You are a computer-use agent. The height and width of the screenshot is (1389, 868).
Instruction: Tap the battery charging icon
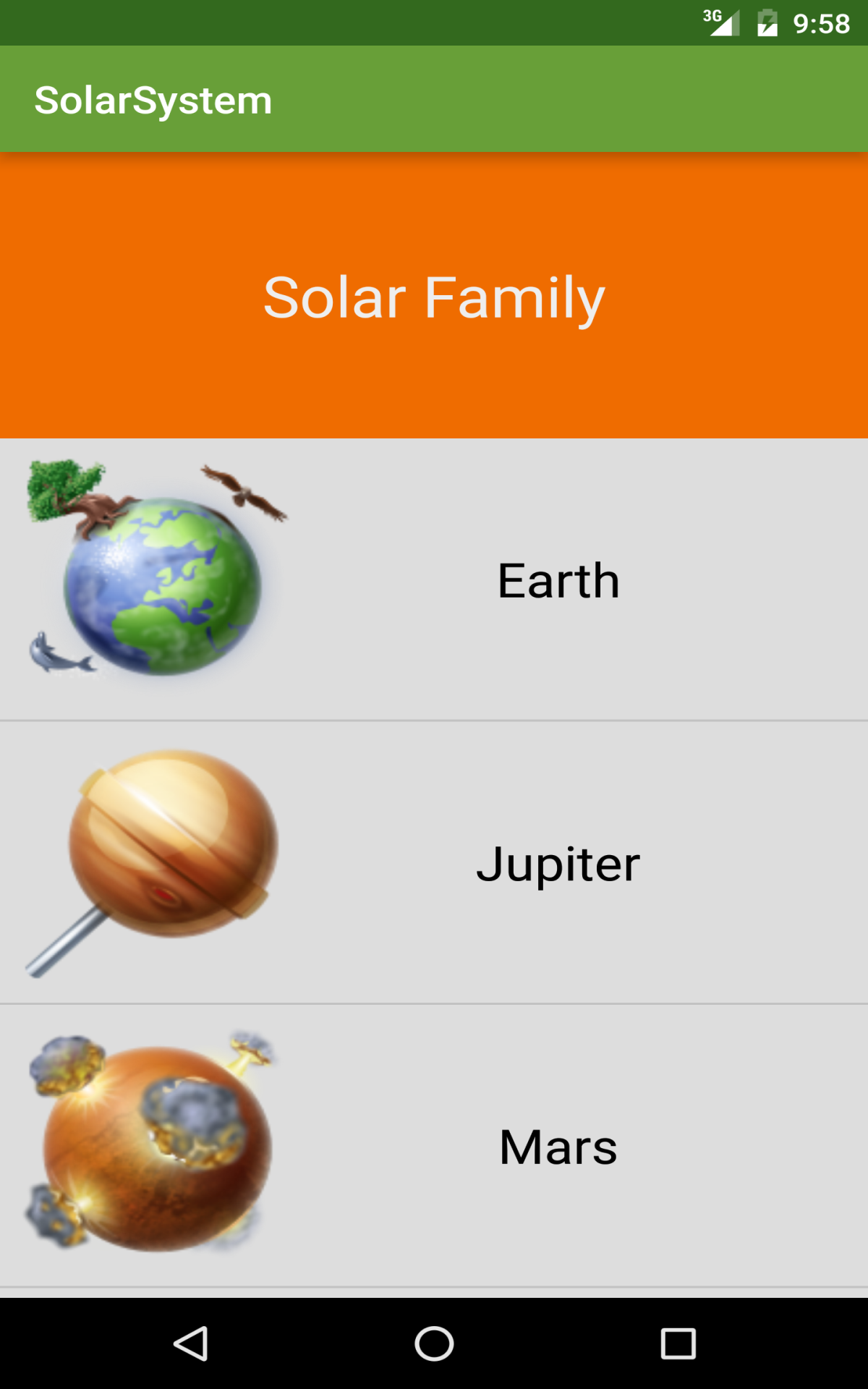click(x=768, y=22)
